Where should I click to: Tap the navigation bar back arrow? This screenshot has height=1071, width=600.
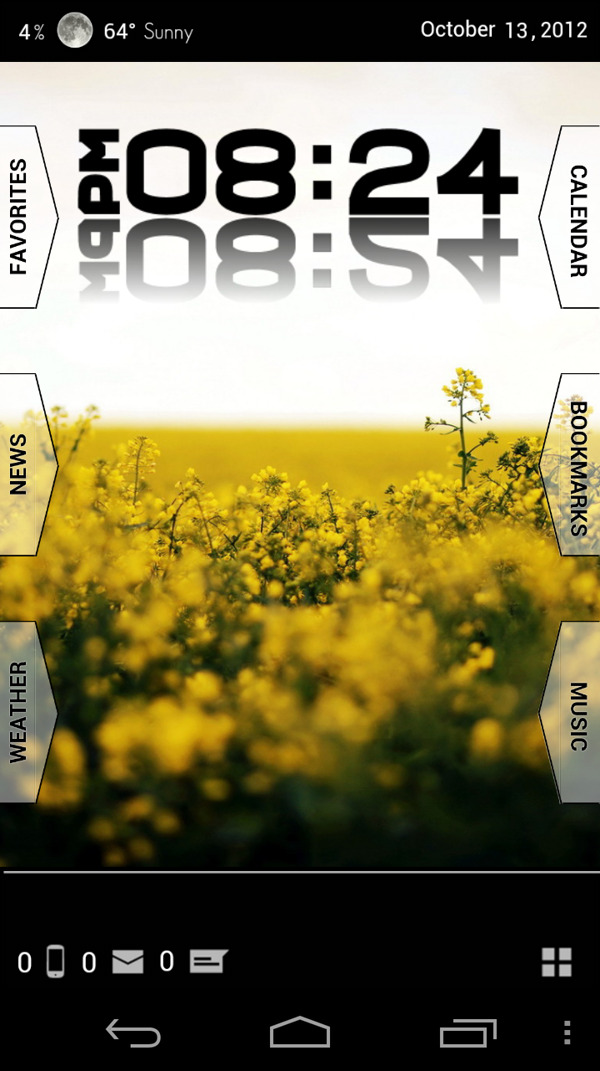click(133, 1033)
